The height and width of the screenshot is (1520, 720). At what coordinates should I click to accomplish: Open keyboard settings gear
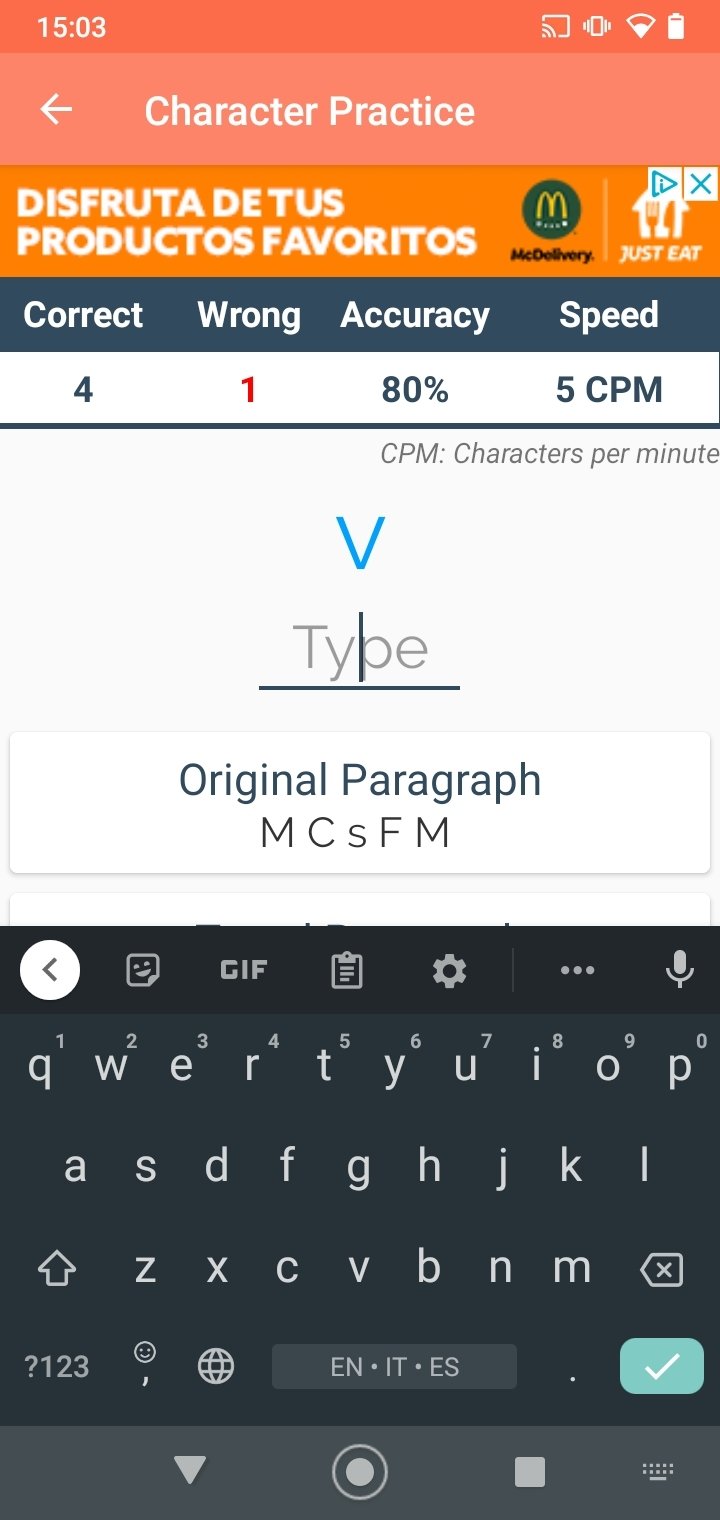pyautogui.click(x=449, y=970)
